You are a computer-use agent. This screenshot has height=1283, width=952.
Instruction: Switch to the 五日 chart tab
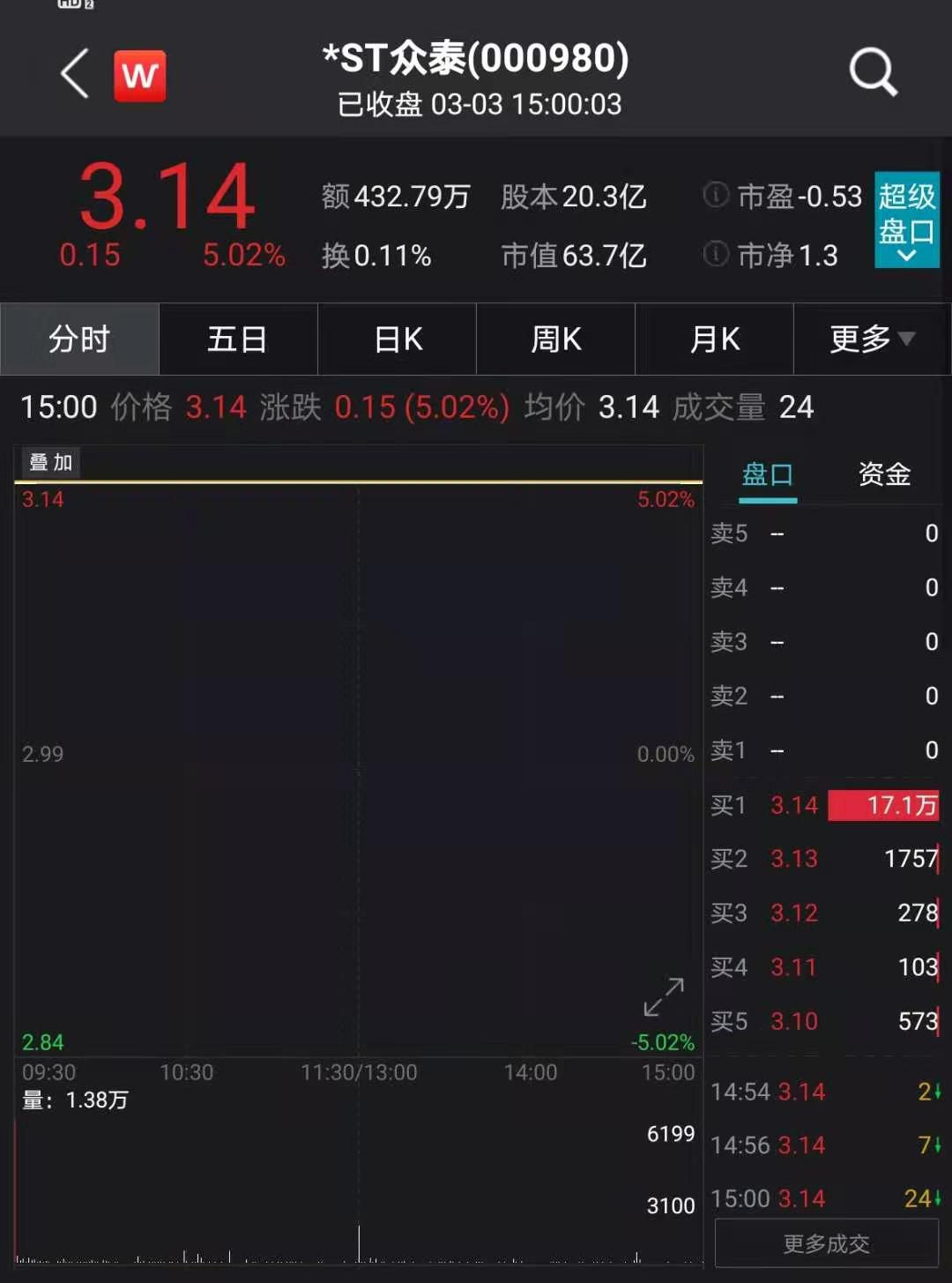(238, 339)
